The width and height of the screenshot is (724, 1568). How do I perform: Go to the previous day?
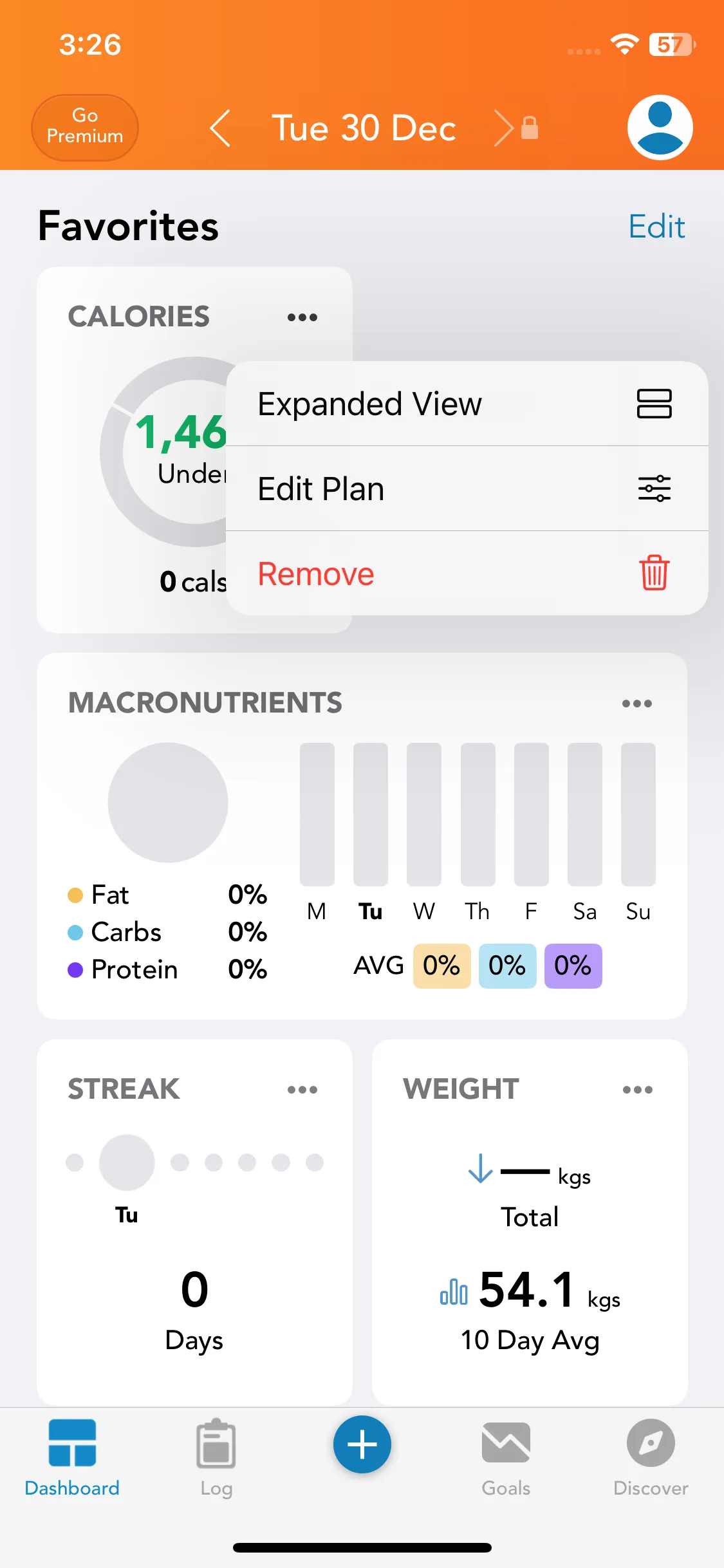click(221, 128)
